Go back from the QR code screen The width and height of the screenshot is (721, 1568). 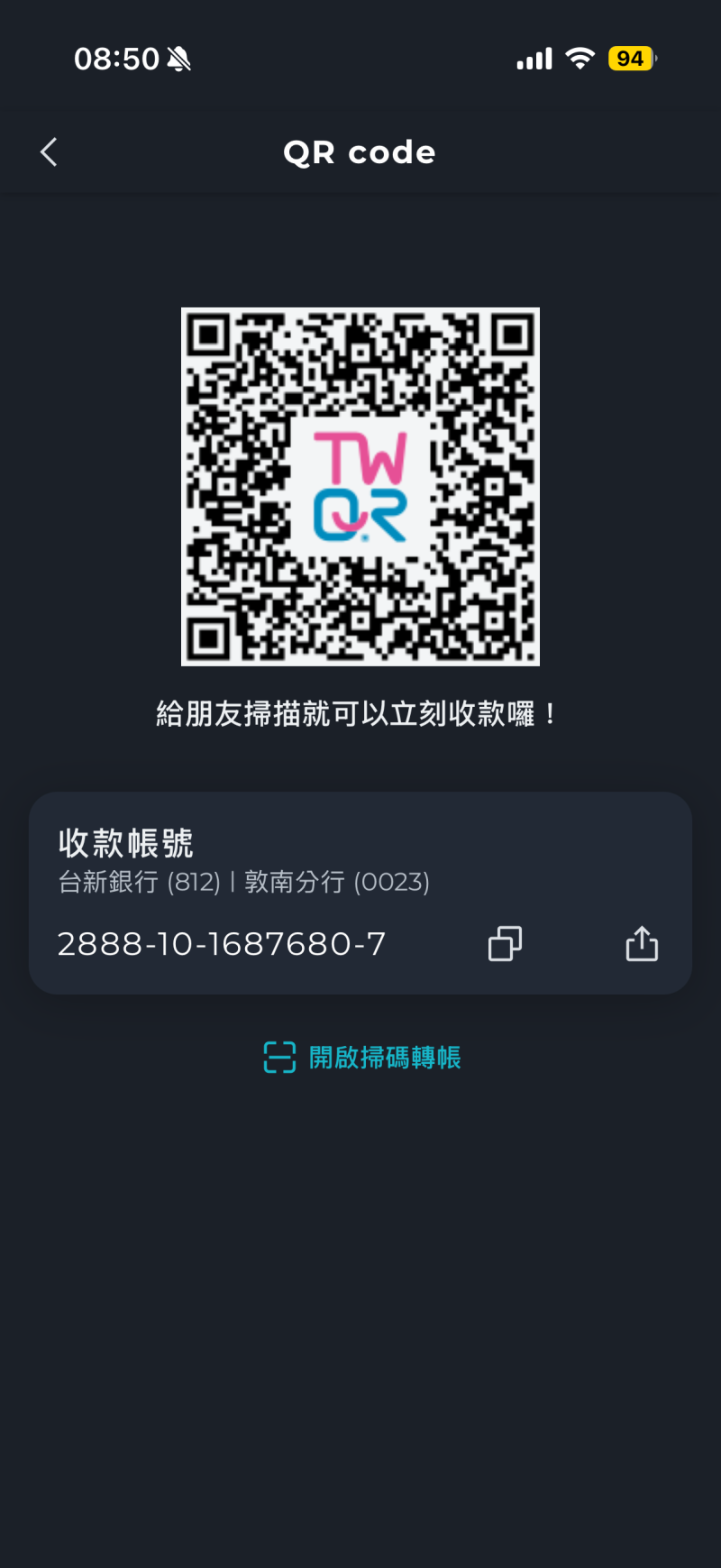coord(50,152)
